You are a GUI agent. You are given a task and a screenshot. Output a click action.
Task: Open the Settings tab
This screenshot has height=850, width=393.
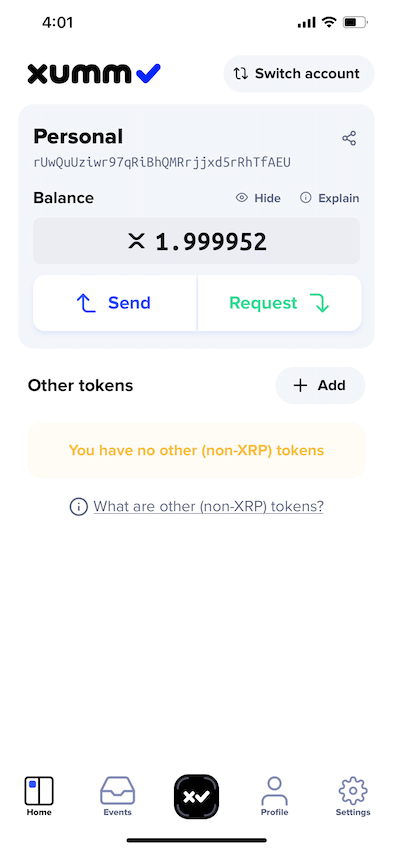353,796
